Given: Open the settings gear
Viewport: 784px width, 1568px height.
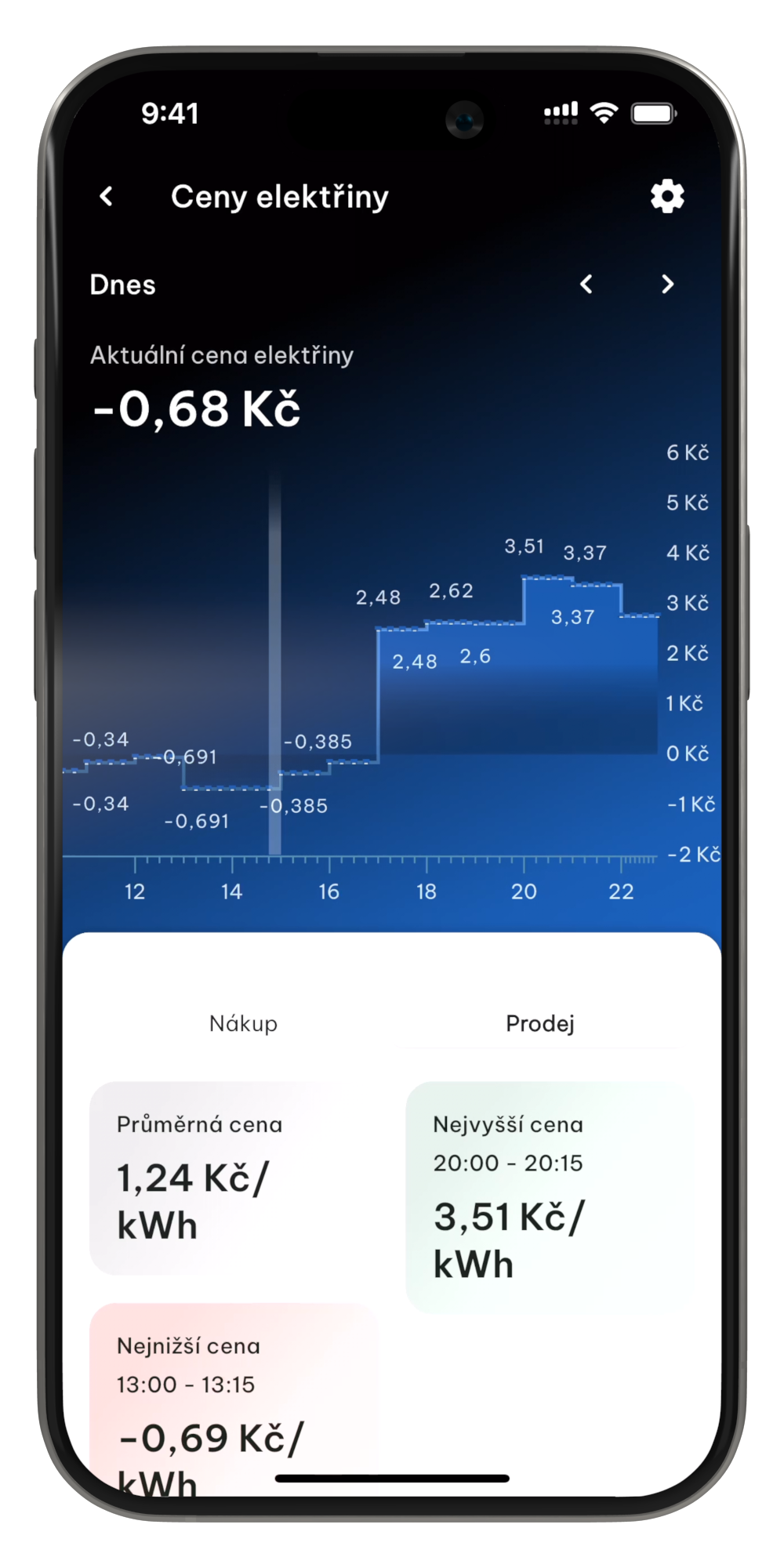Looking at the screenshot, I should (x=667, y=196).
